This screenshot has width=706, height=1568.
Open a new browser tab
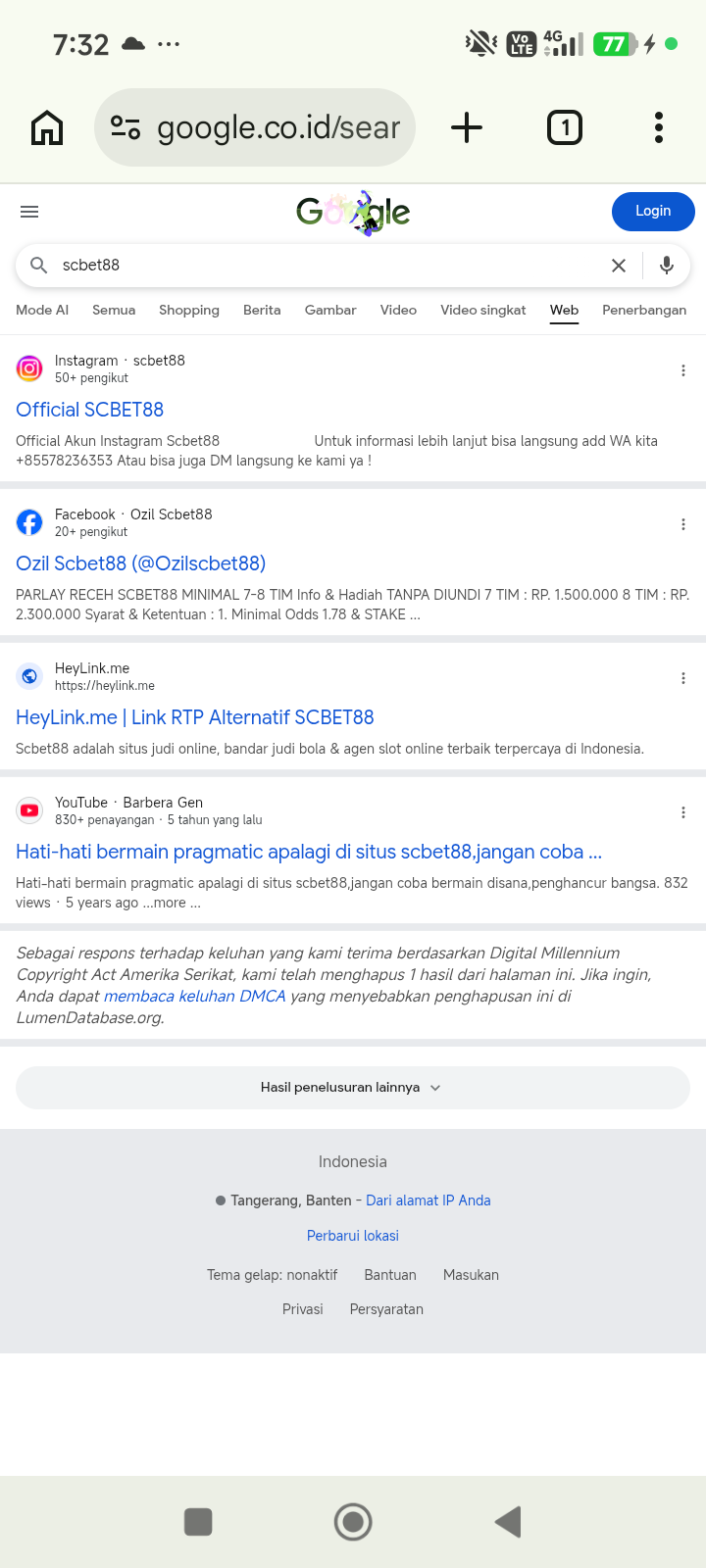click(x=467, y=127)
